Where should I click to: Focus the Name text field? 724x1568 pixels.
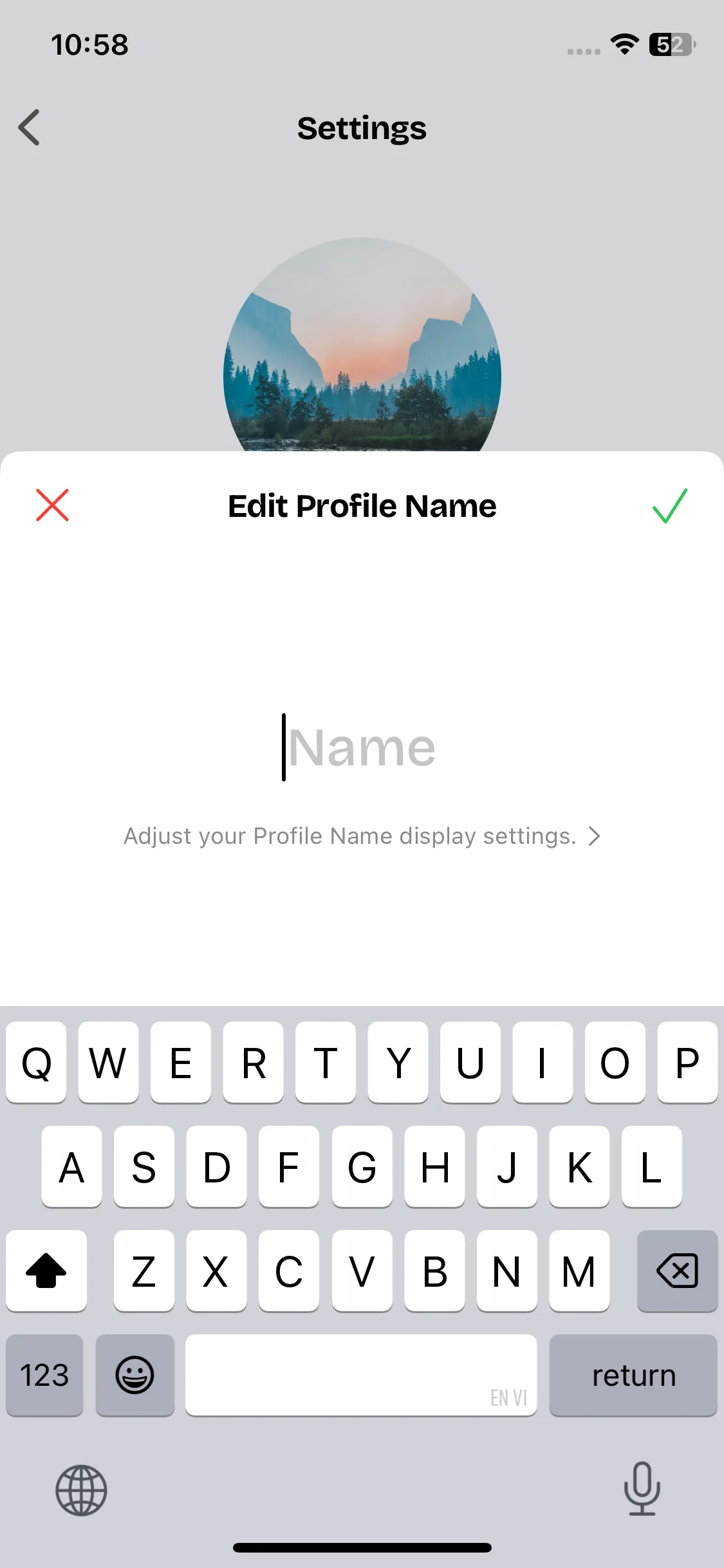pos(362,748)
